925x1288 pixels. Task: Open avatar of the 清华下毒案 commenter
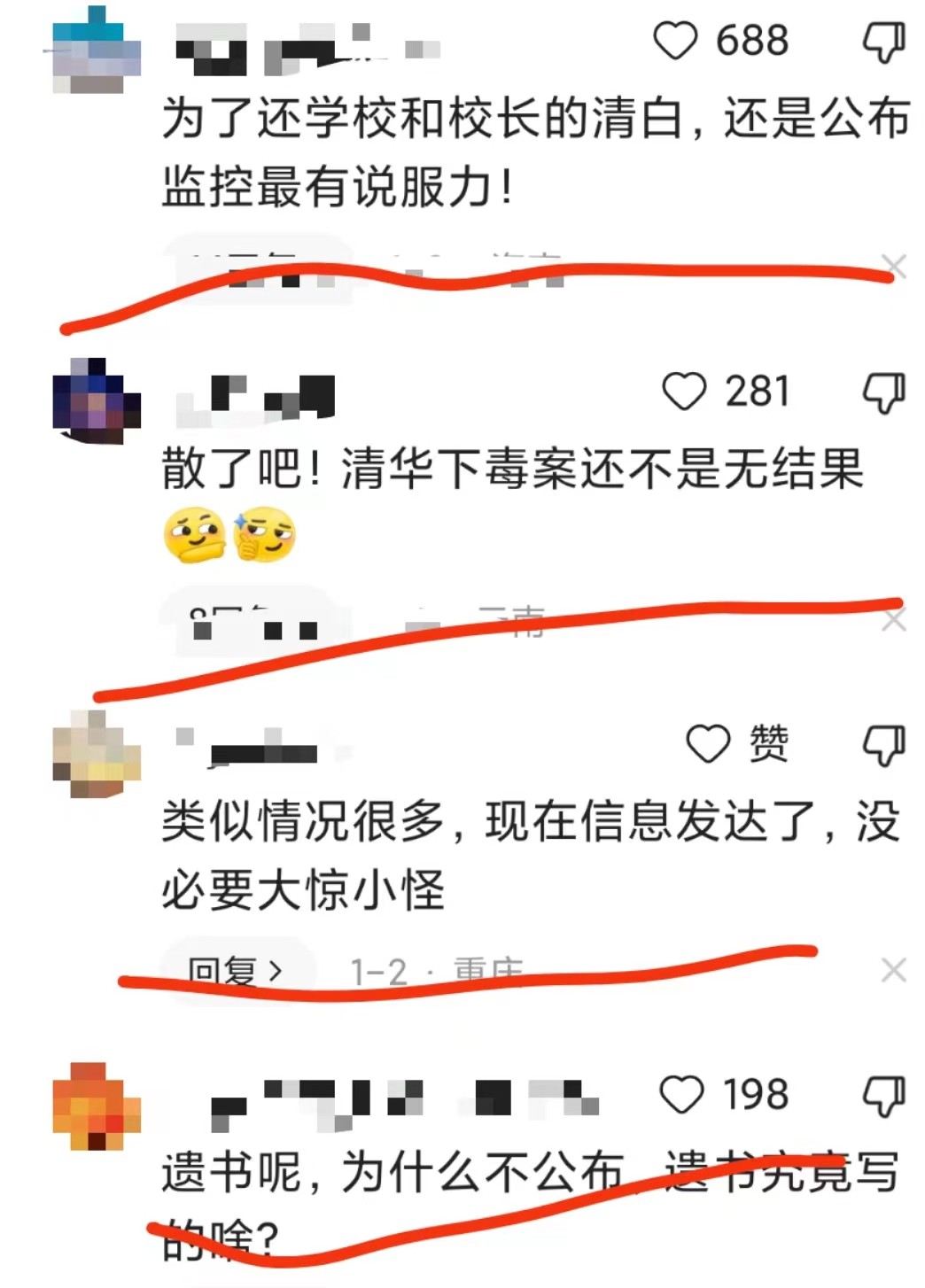[96, 401]
